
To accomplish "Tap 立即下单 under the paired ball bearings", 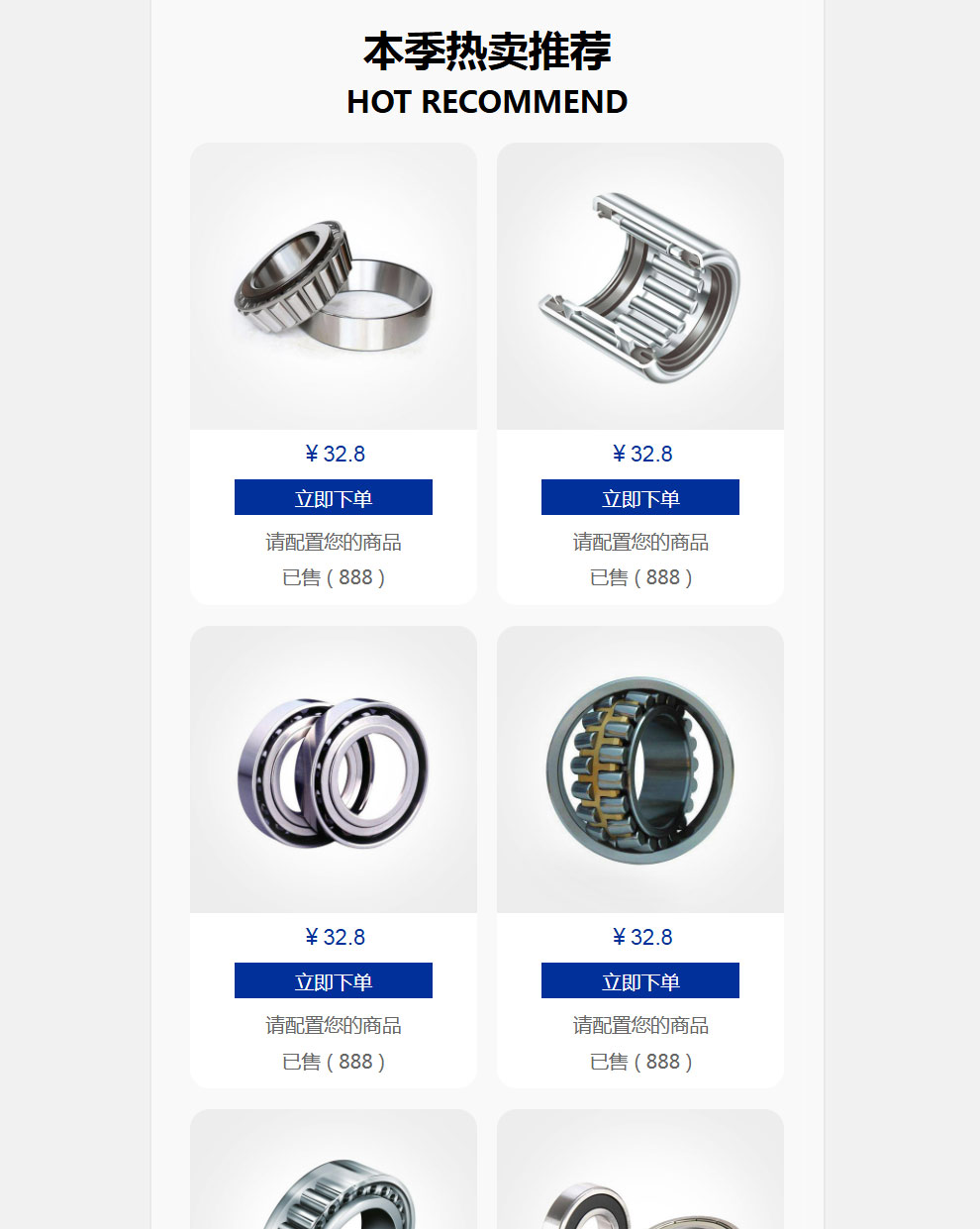I will pos(333,980).
